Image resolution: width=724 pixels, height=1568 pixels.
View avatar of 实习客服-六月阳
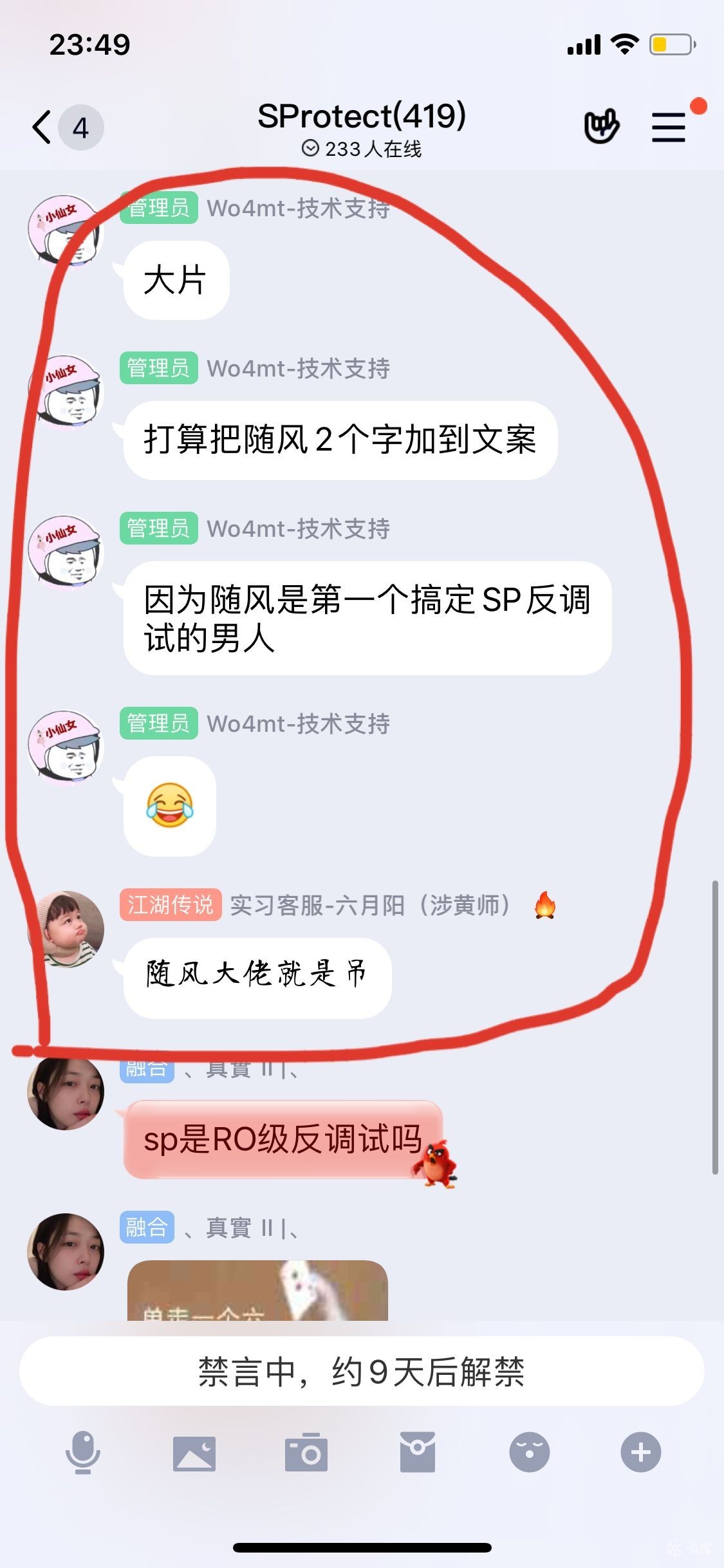coord(66,929)
